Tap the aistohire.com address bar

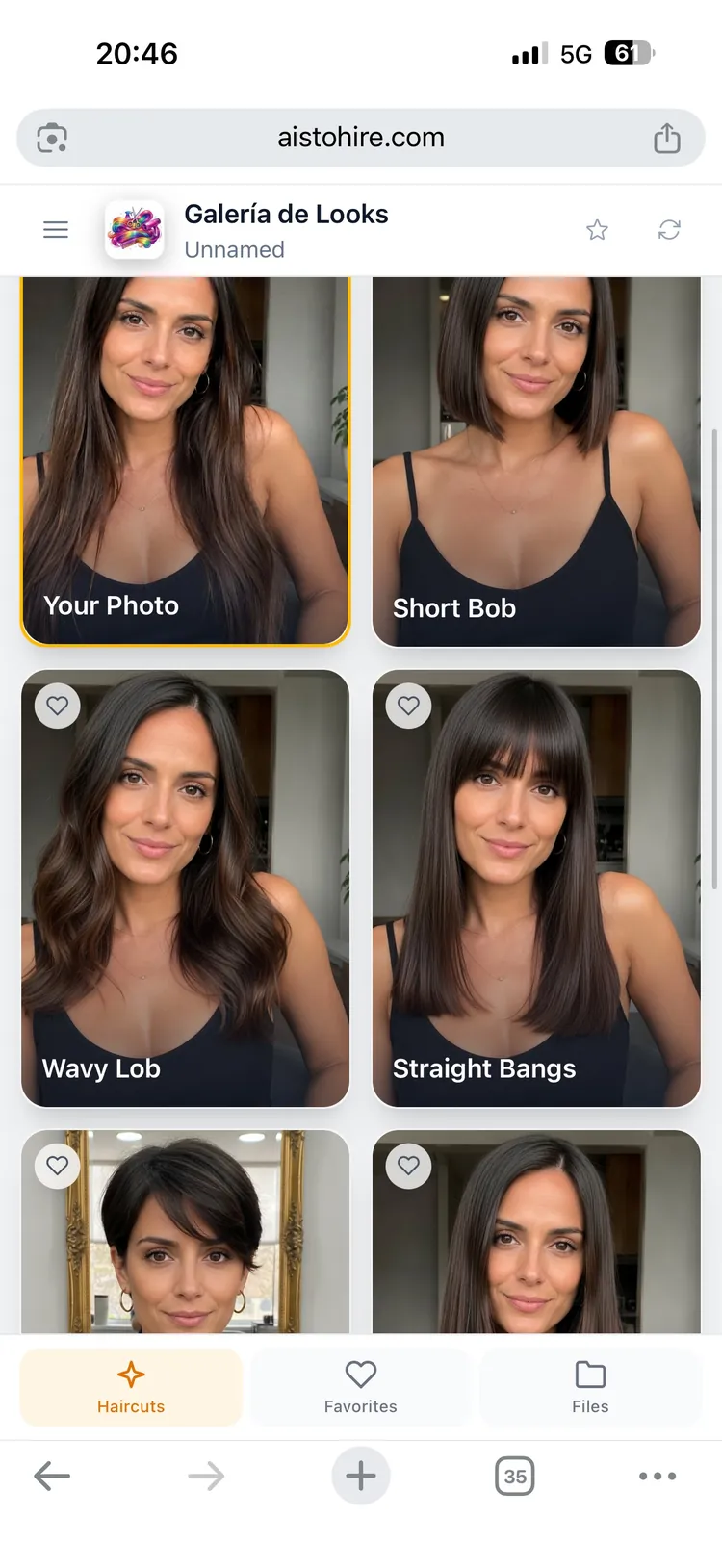(361, 138)
